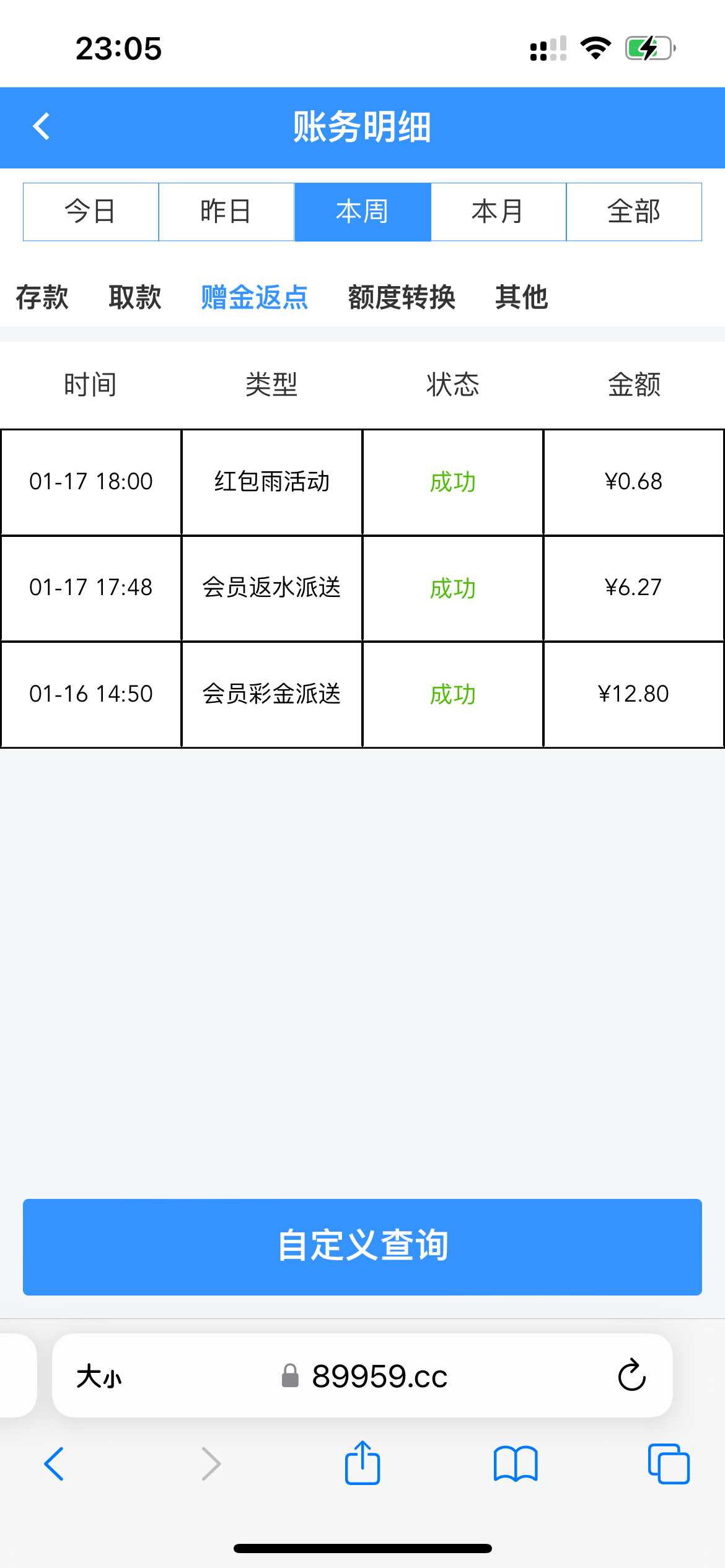
Task: View 额度转换 records
Action: pyautogui.click(x=402, y=297)
